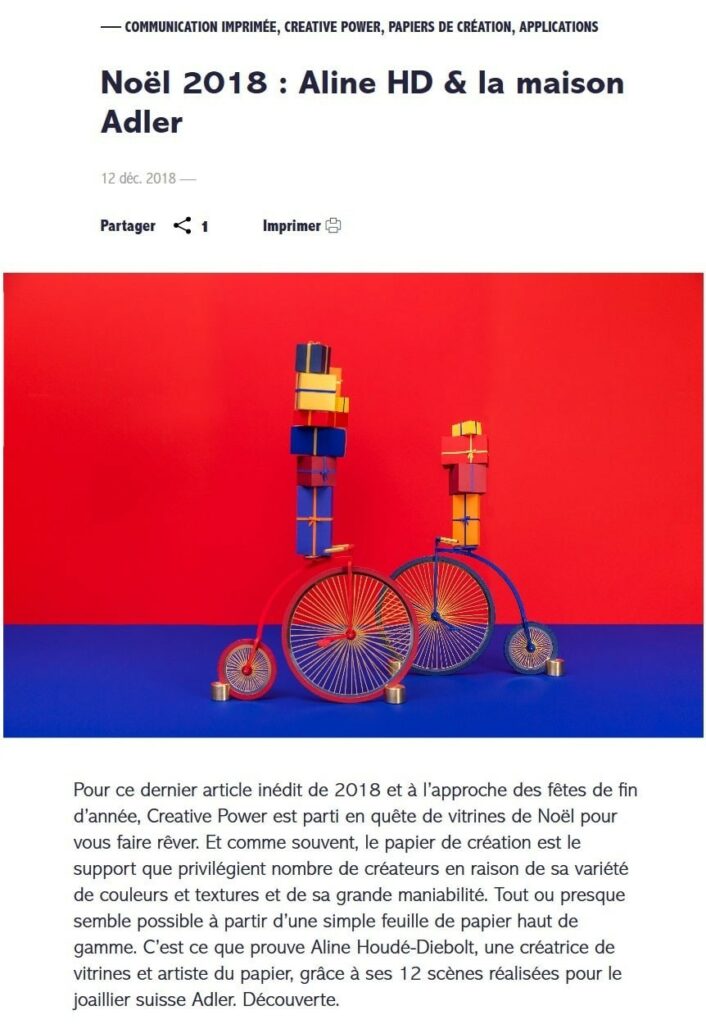Open the Creative Power category

click(331, 27)
